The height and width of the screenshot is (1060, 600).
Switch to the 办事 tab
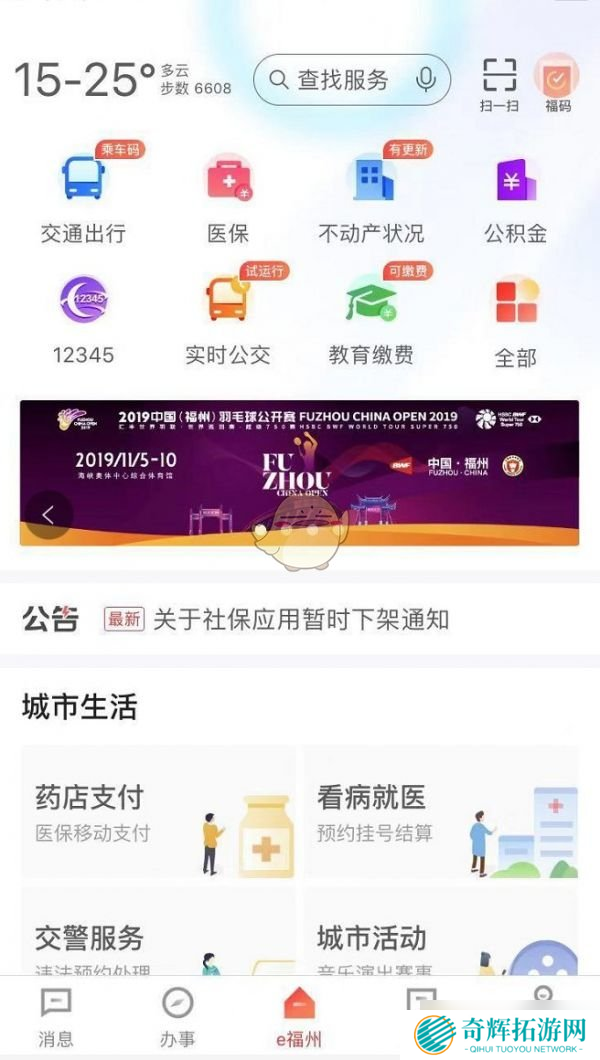[x=177, y=1017]
